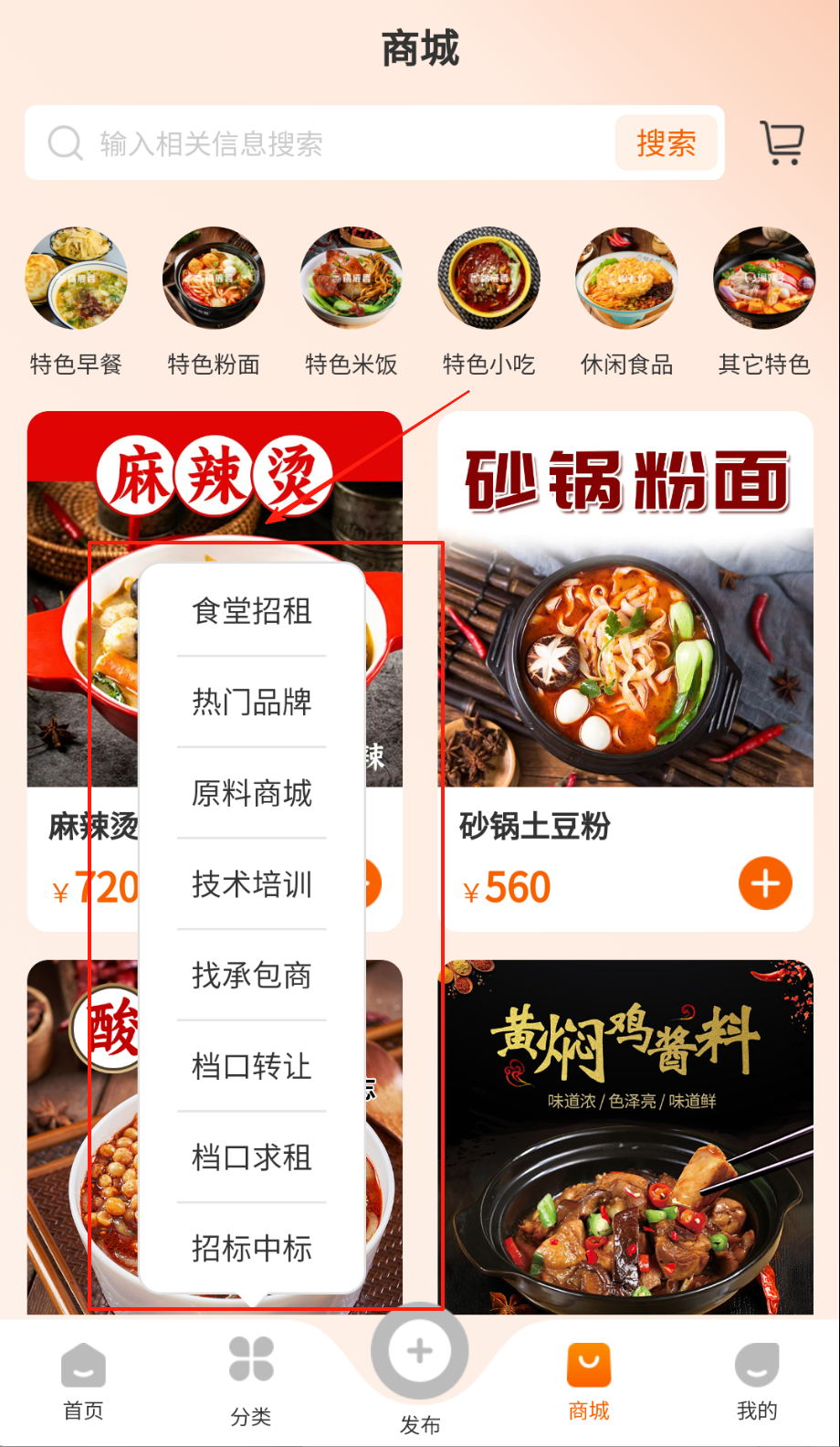Choose 热门品牌 in the popup menu
Image resolution: width=840 pixels, height=1447 pixels.
pyautogui.click(x=252, y=702)
